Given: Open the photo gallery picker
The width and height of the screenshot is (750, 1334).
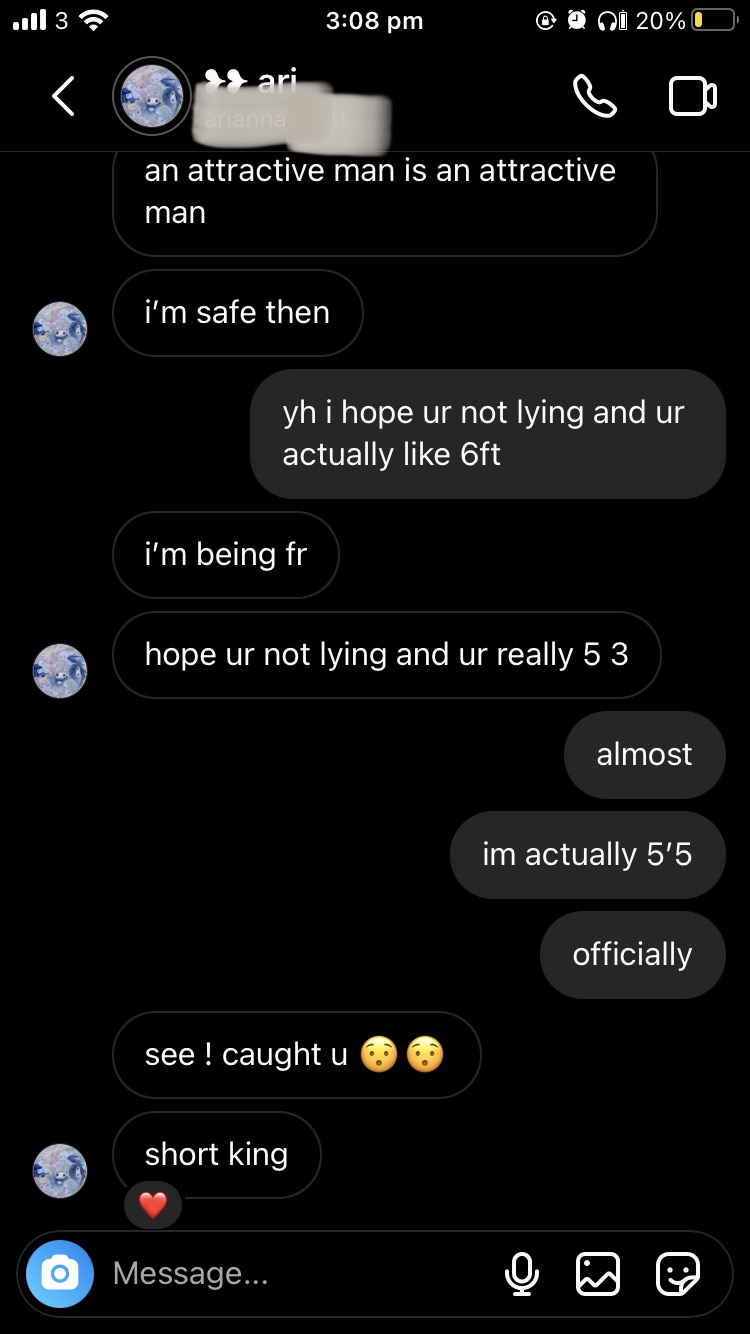Looking at the screenshot, I should (598, 1273).
